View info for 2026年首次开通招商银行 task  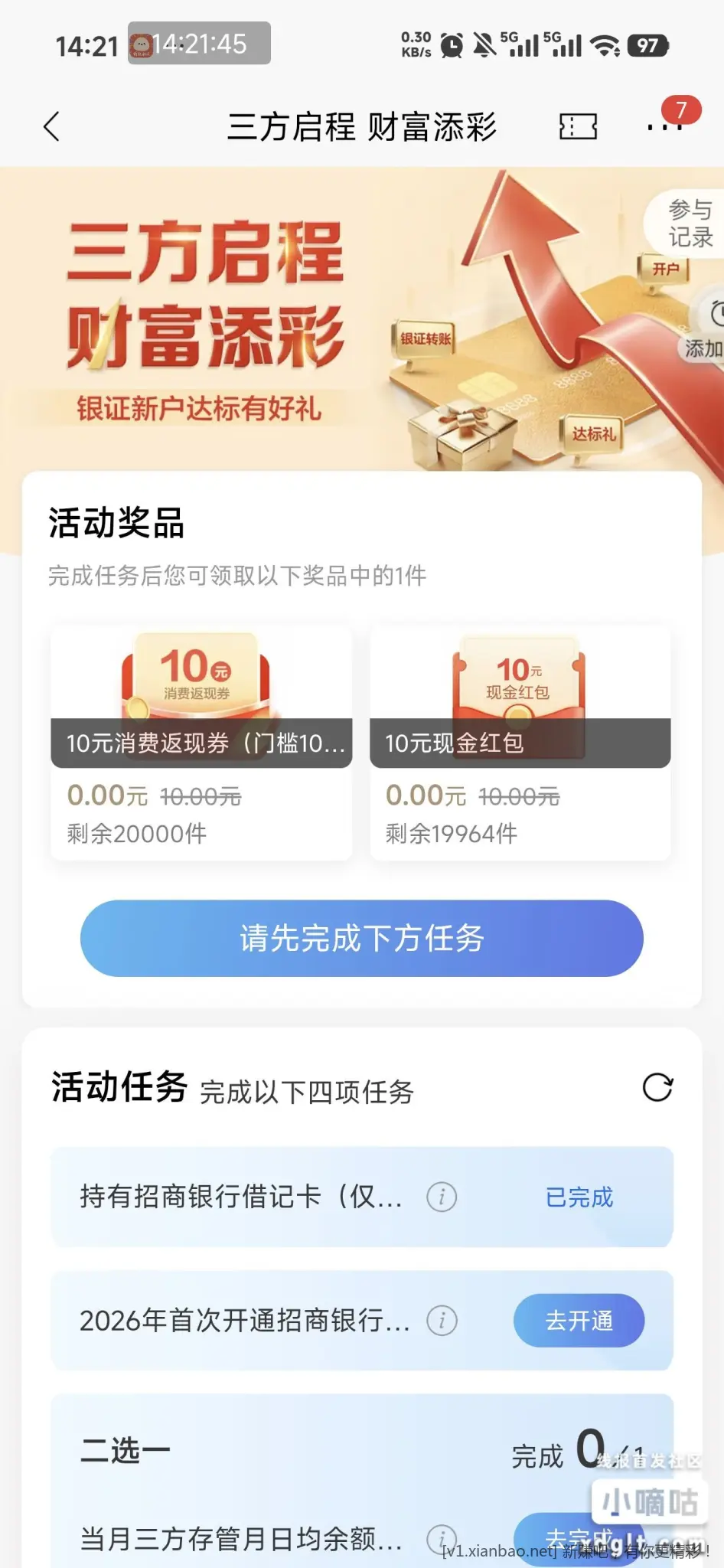(442, 1320)
